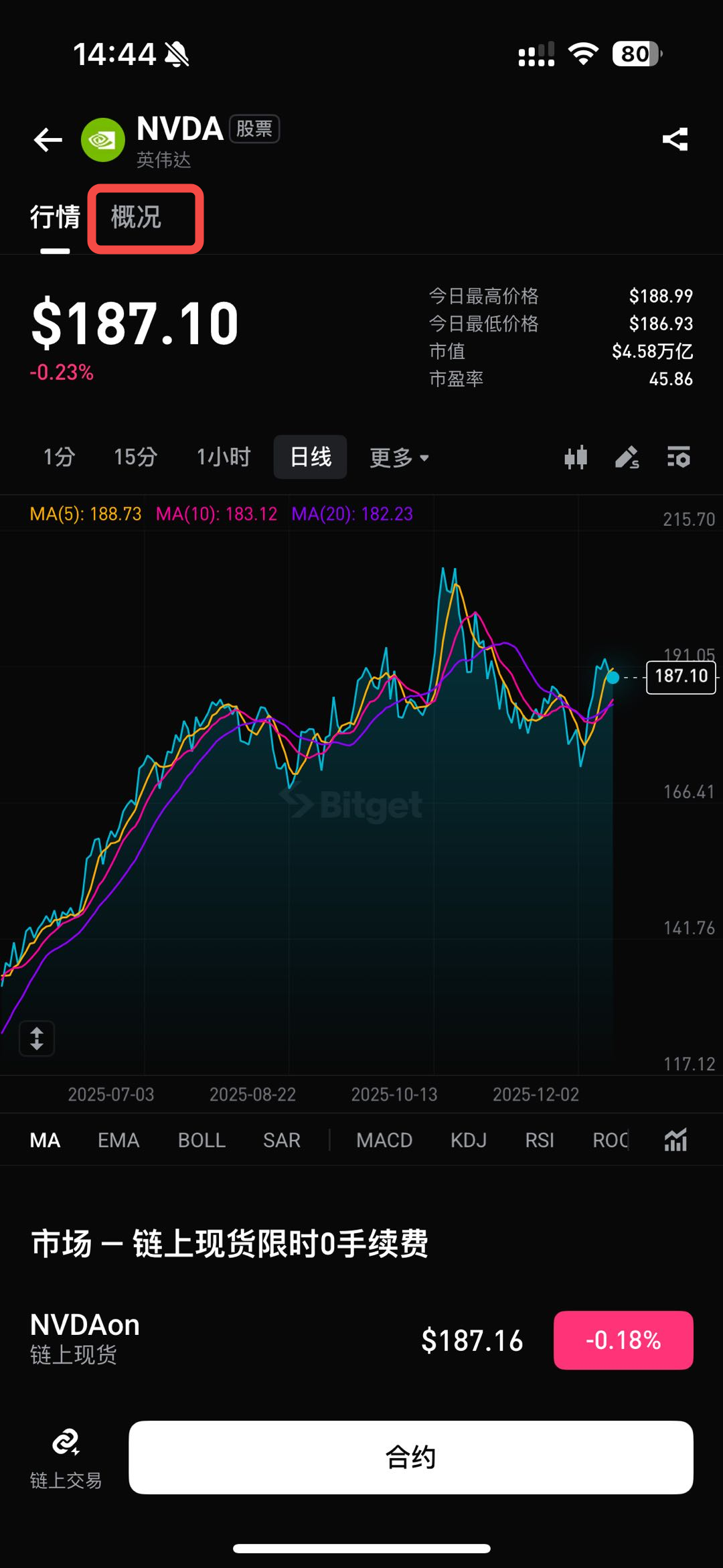Select the 日线 timeframe option
This screenshot has width=723, height=1568.
(x=310, y=457)
